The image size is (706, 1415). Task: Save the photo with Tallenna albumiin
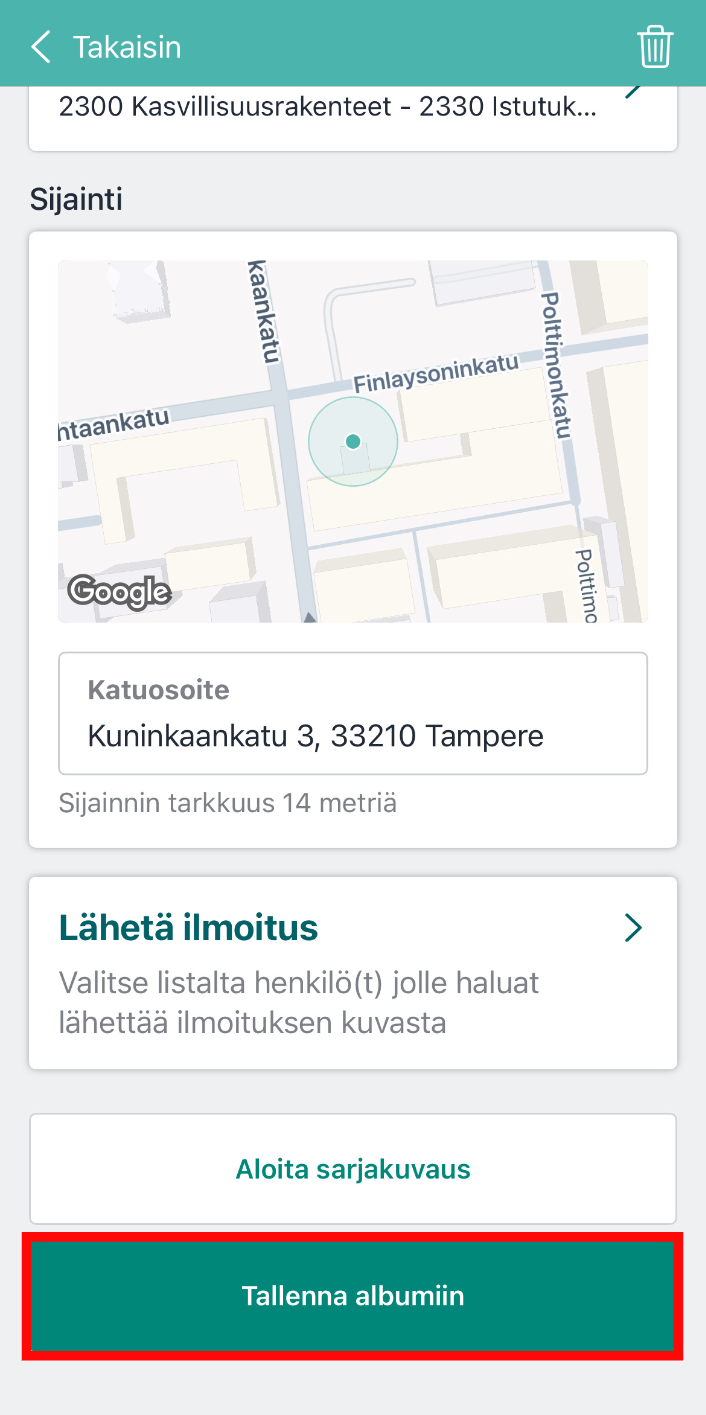pyautogui.click(x=353, y=1297)
